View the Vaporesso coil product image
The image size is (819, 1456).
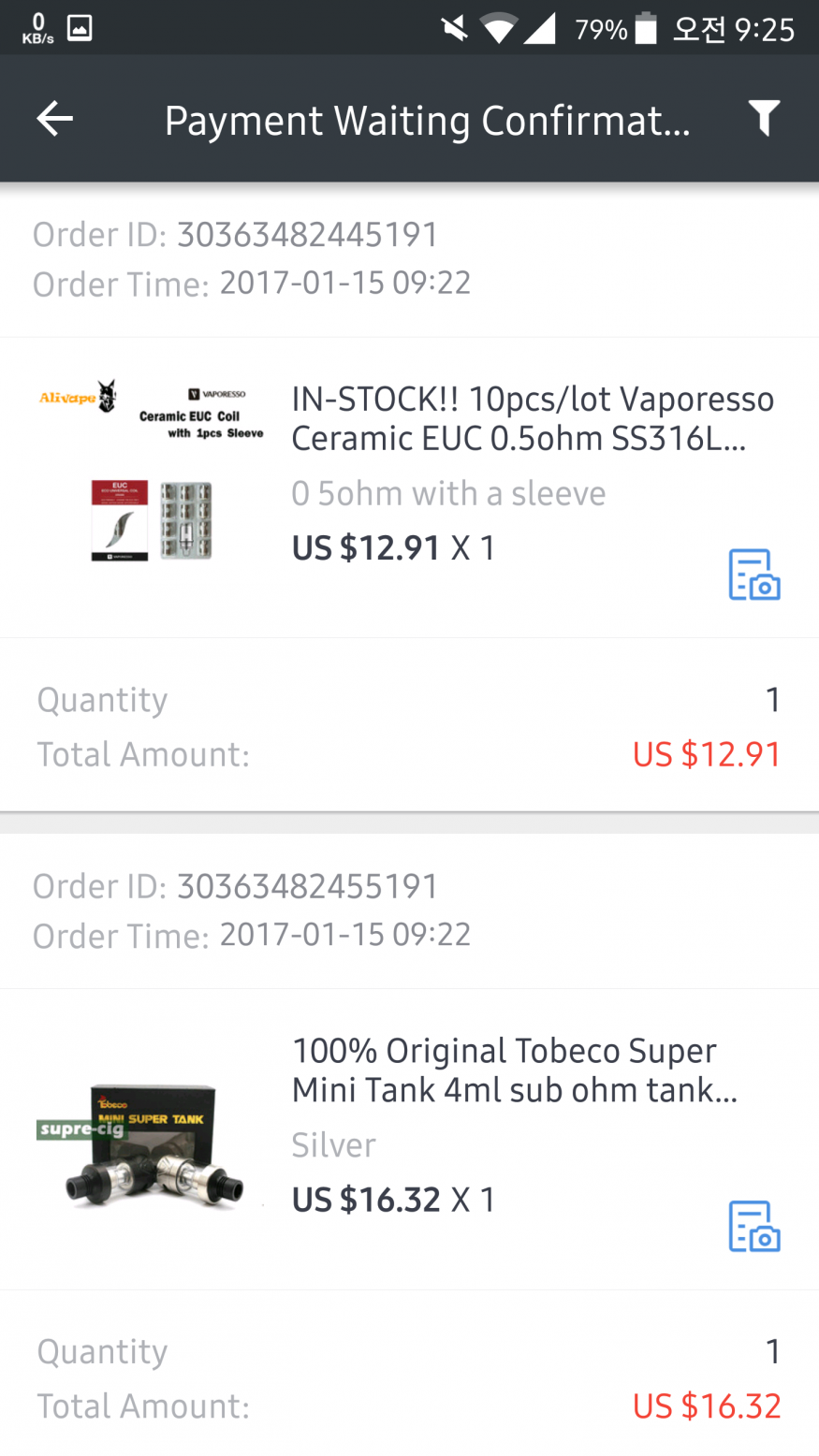point(152,473)
